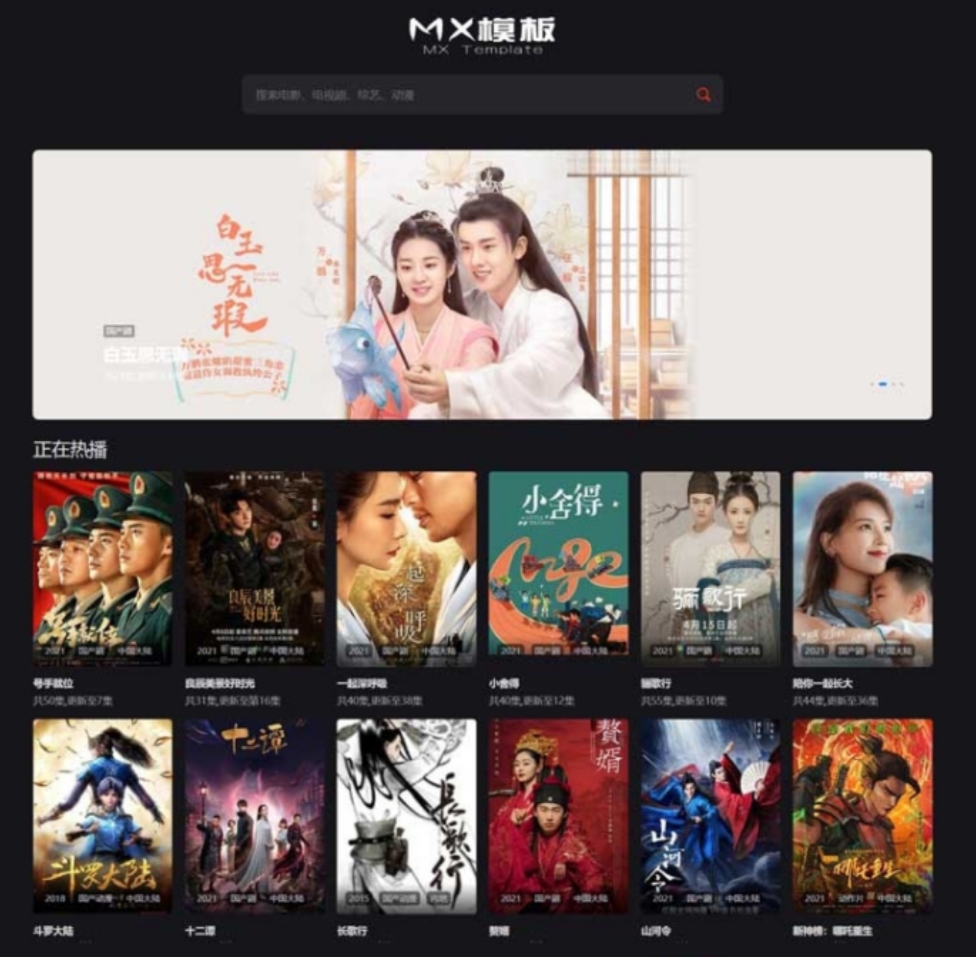Open the 白玉思无瑕 featured banner
The width and height of the screenshot is (976, 957).
tap(482, 285)
